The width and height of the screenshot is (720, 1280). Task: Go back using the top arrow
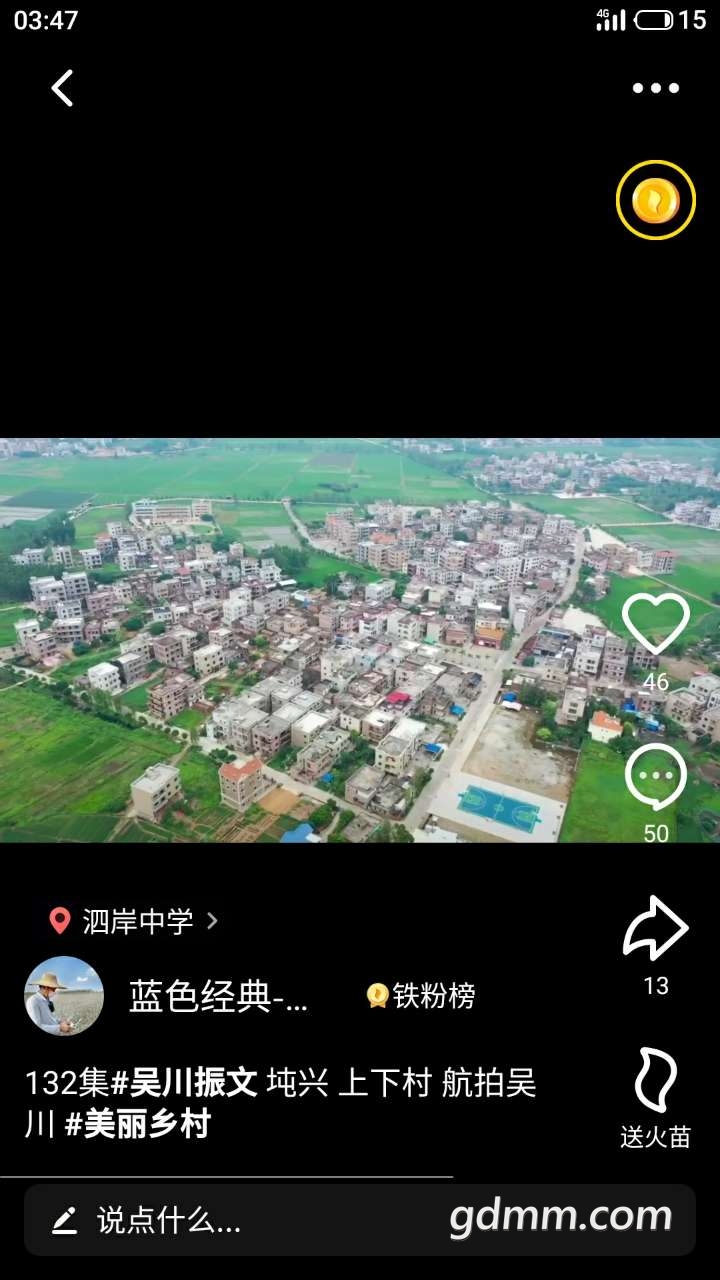click(x=62, y=88)
